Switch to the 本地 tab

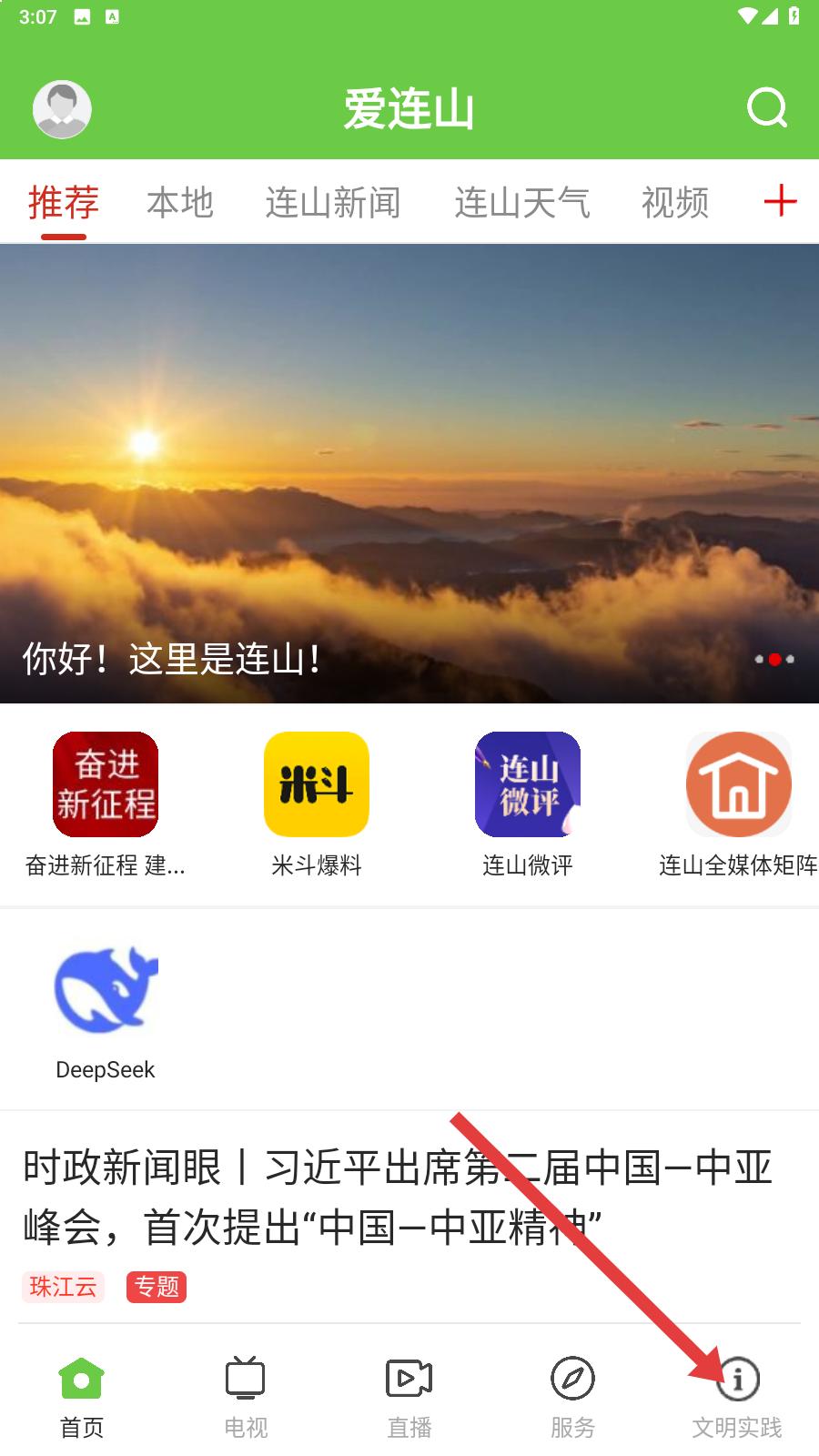click(180, 202)
